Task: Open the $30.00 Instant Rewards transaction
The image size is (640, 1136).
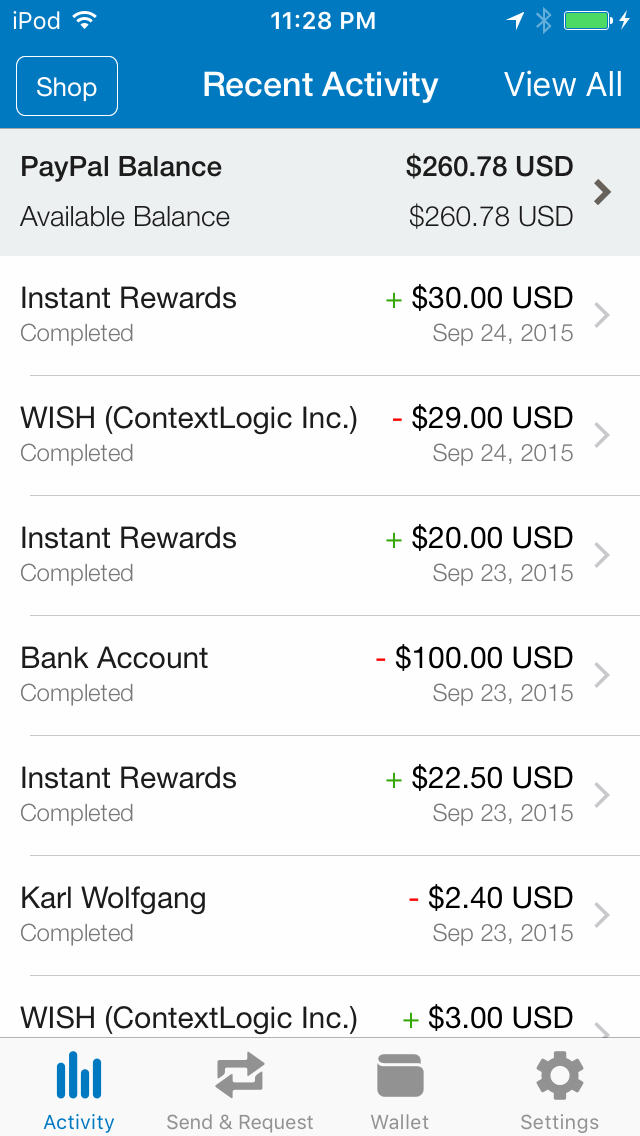Action: pyautogui.click(x=320, y=315)
